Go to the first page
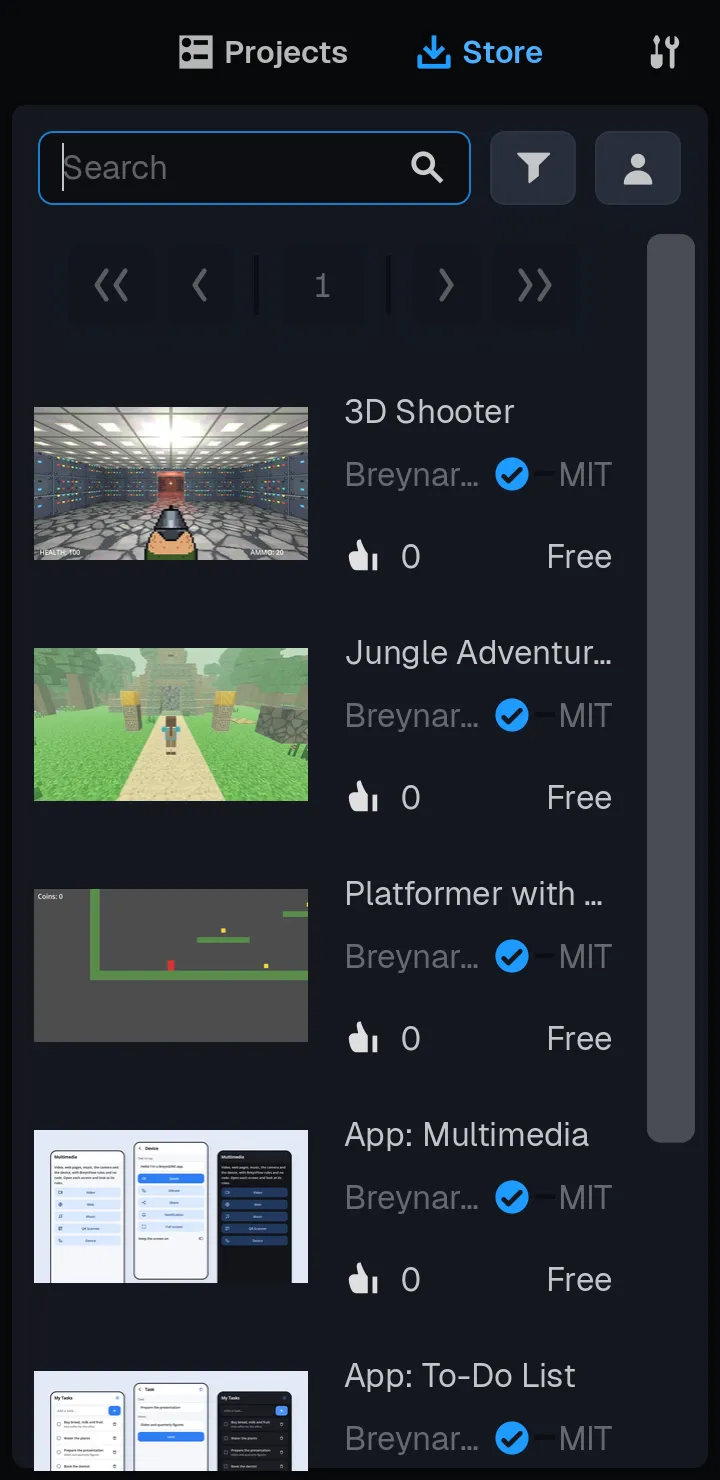720x1480 pixels. click(x=111, y=286)
